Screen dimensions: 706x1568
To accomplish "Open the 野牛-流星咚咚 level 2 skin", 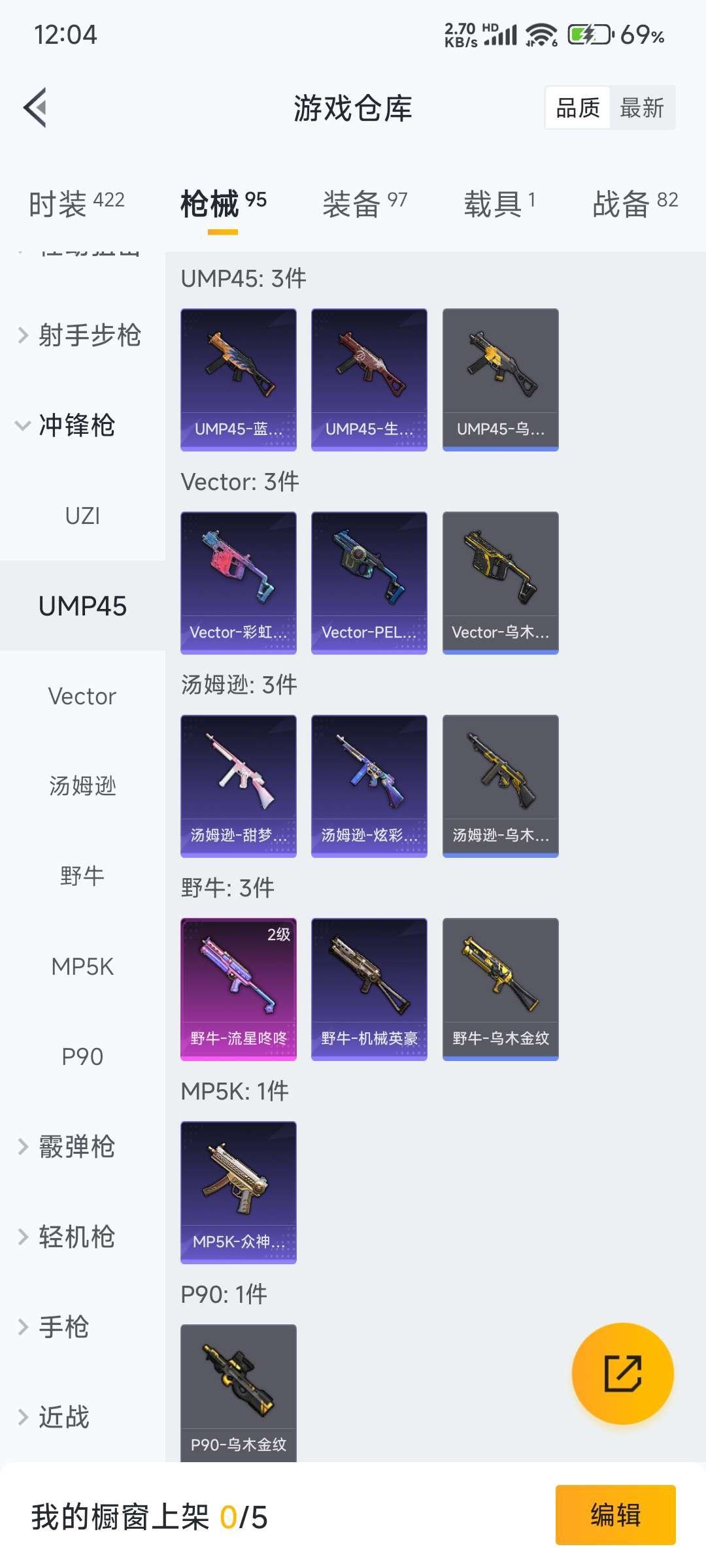I will (x=238, y=988).
